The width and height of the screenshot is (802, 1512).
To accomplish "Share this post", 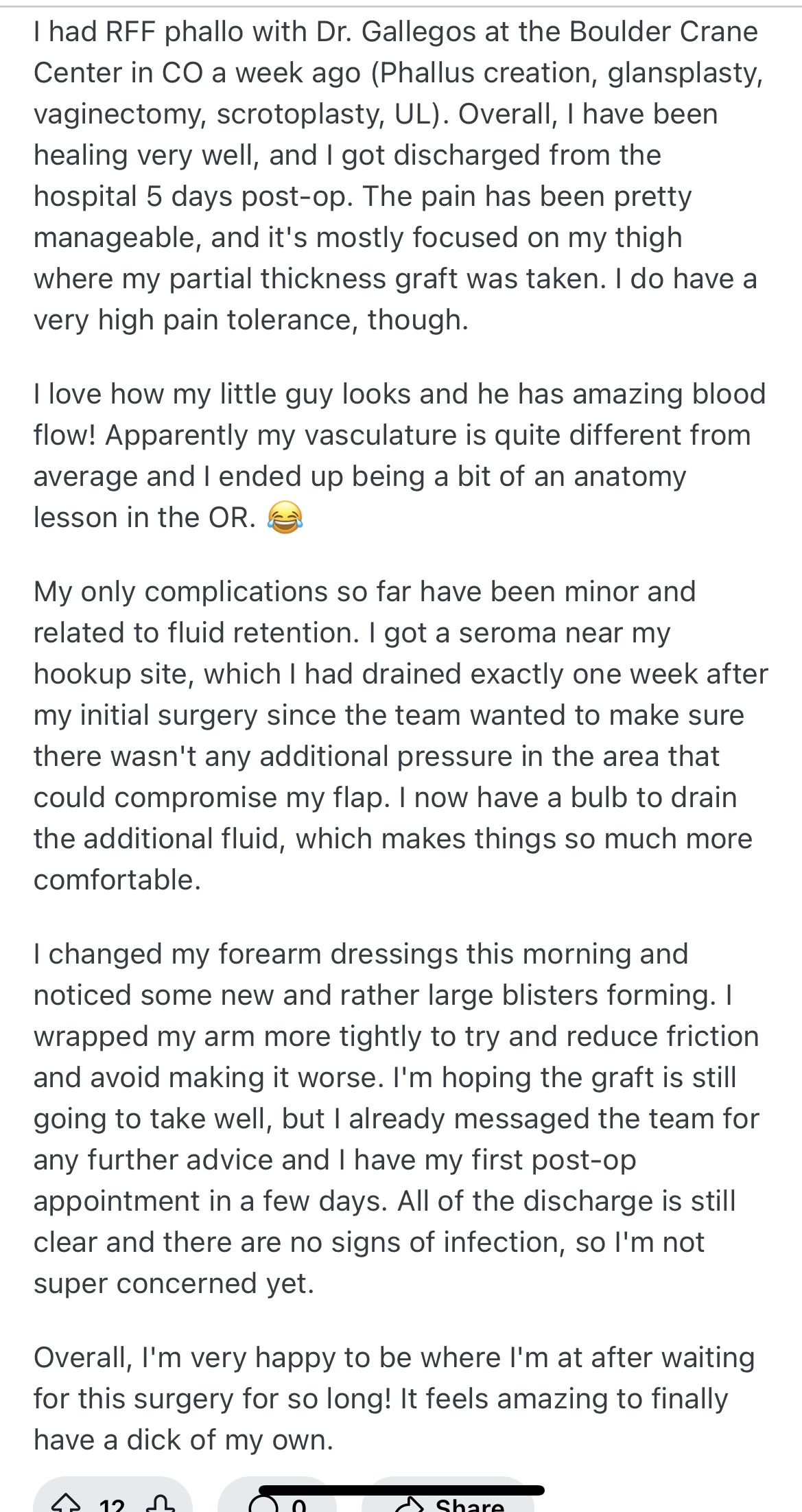I will click(449, 1501).
